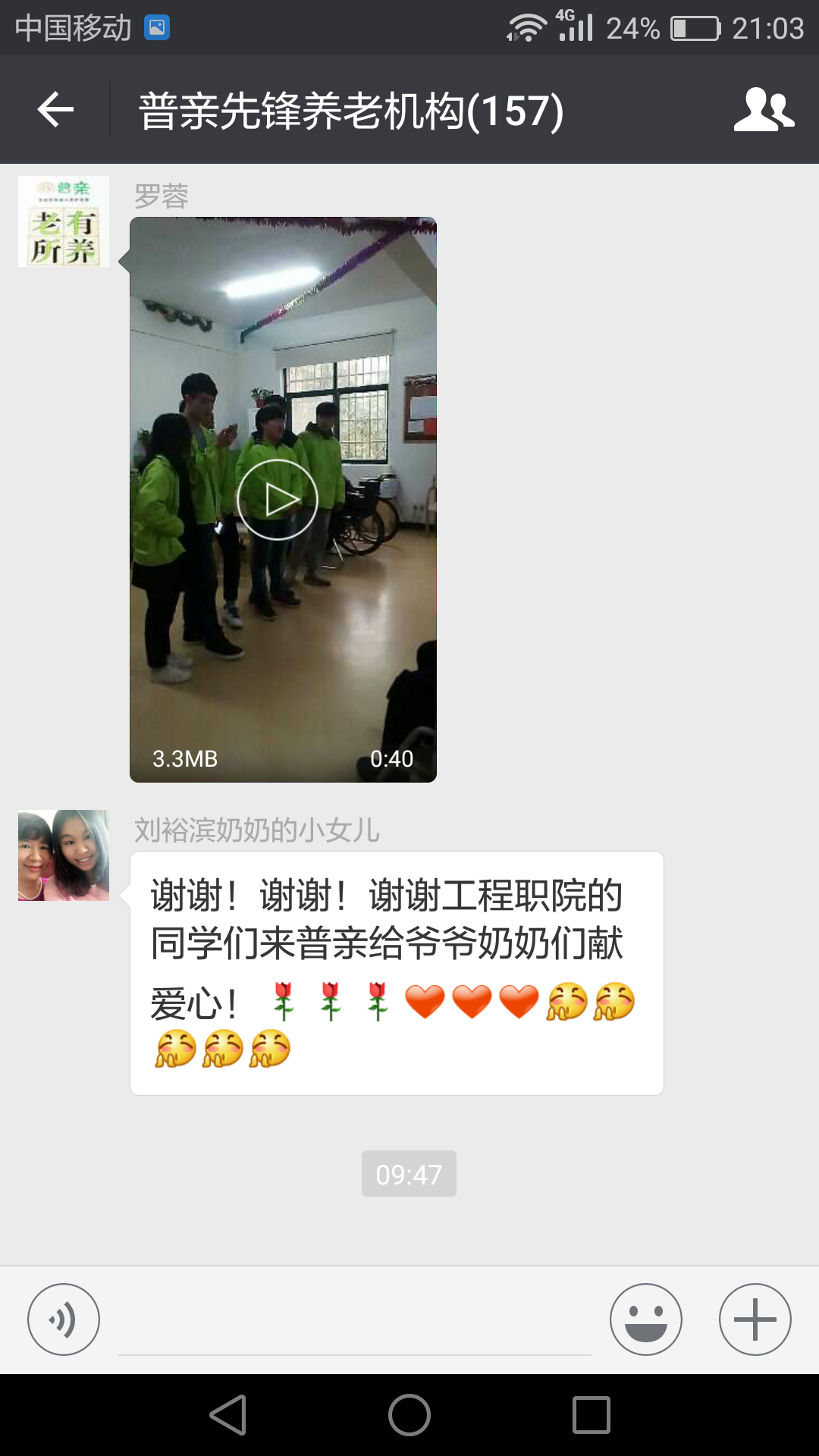Switch to voice message input
The image size is (819, 1456).
[x=64, y=1319]
